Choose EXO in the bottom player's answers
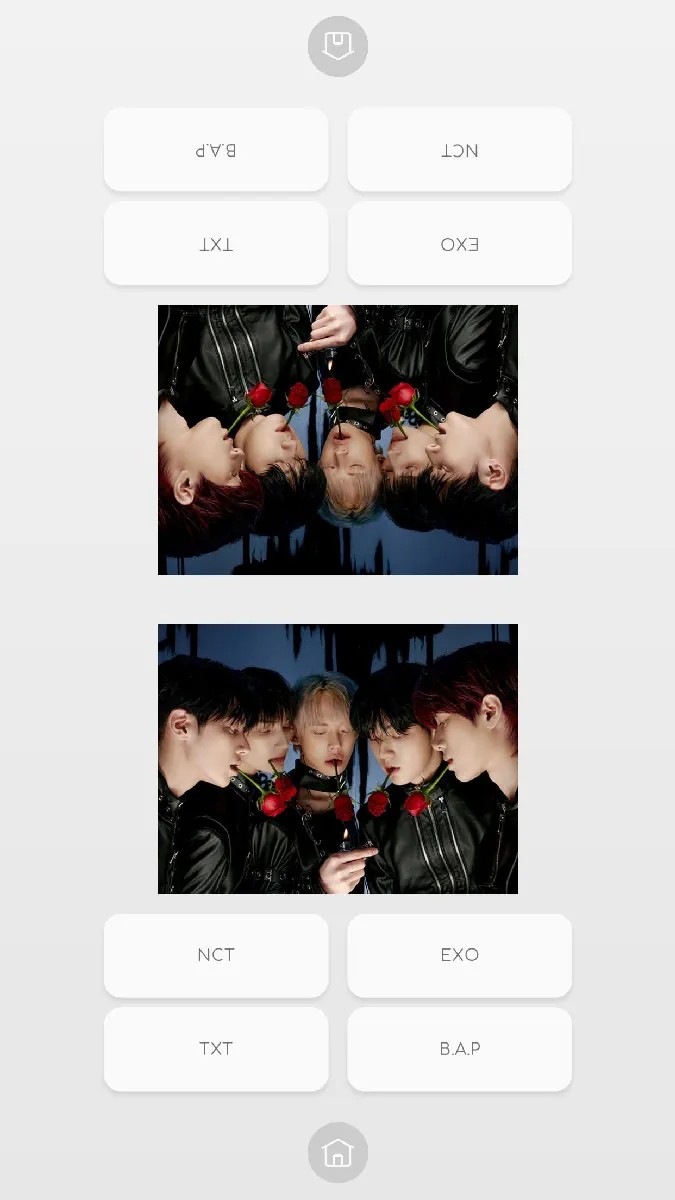 (x=460, y=955)
